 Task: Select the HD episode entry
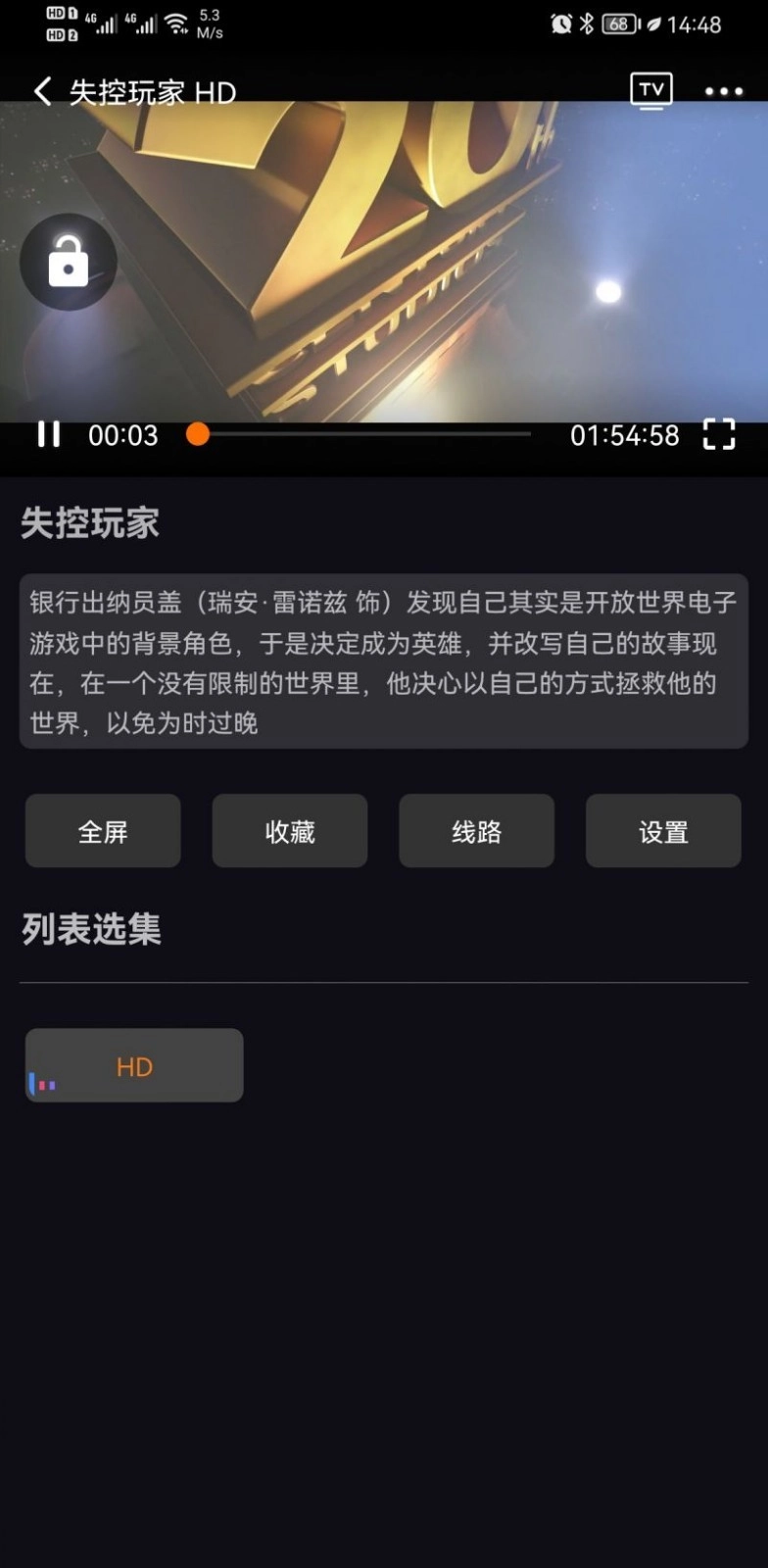pos(134,1065)
